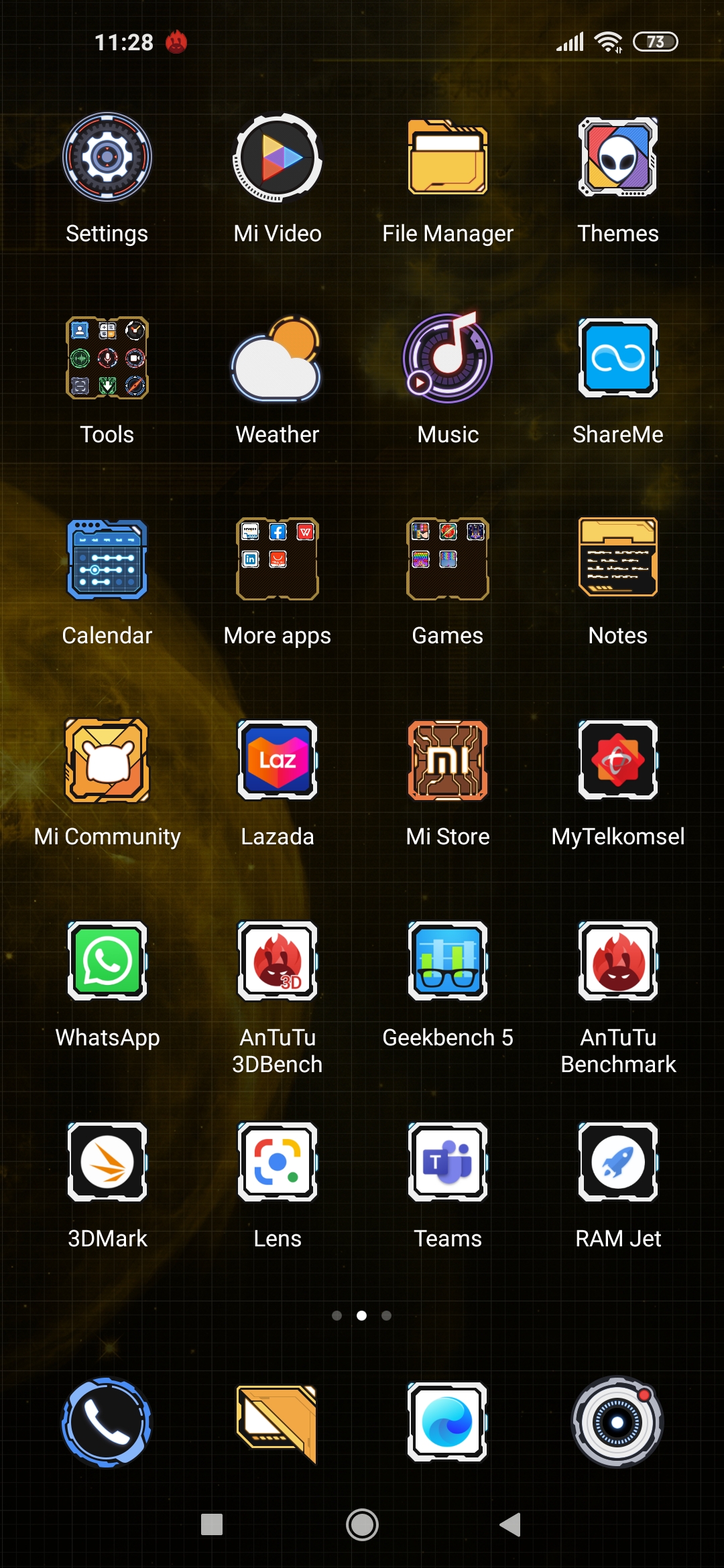
Task: Launch the Camera from the dock
Action: 617,1422
